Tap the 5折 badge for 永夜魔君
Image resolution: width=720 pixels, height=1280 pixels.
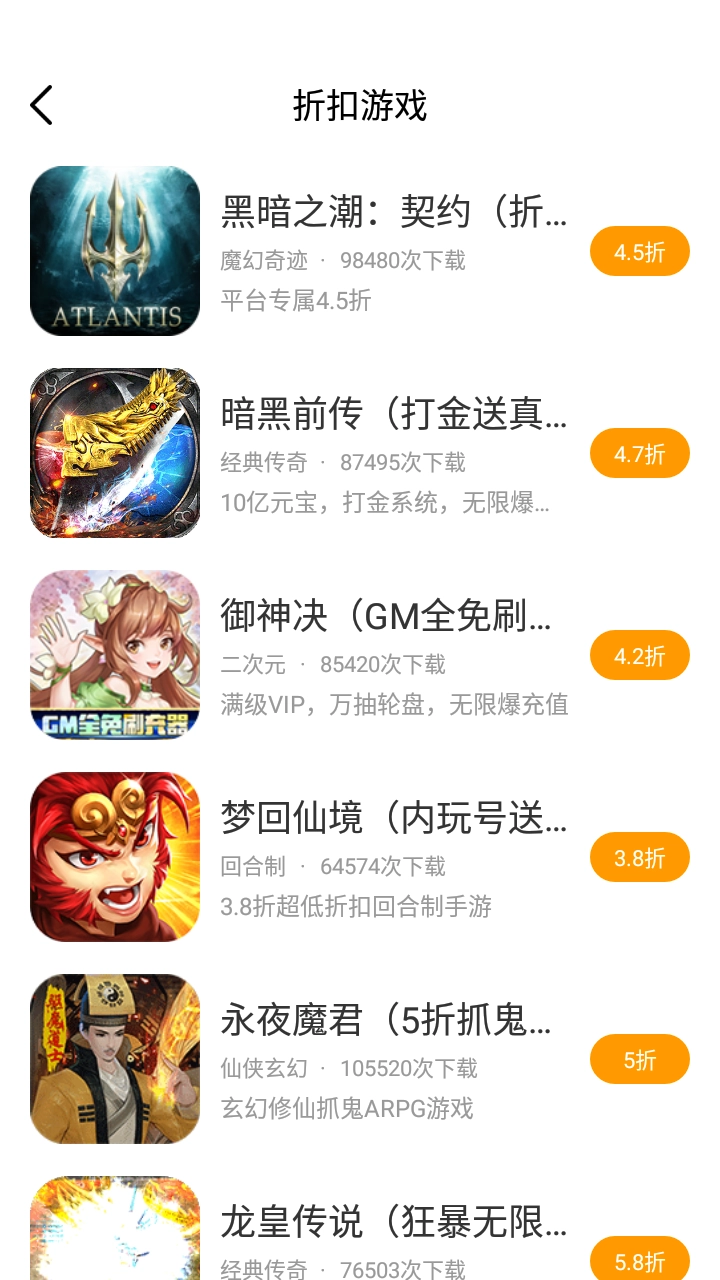639,1058
